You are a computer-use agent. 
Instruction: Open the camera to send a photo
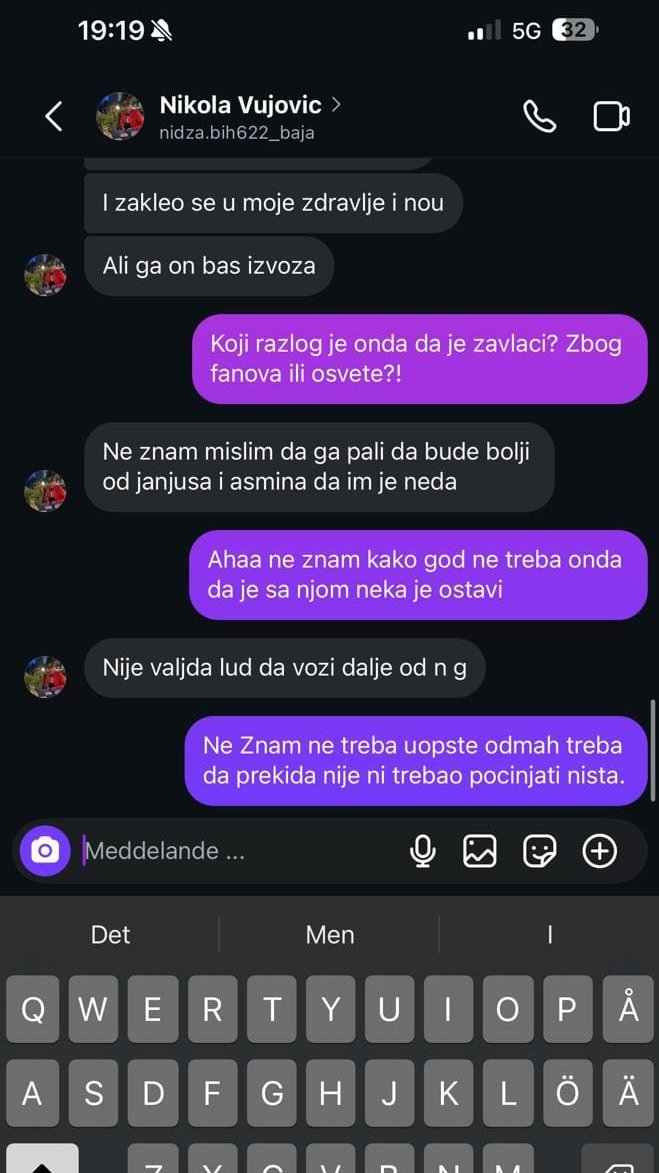45,851
